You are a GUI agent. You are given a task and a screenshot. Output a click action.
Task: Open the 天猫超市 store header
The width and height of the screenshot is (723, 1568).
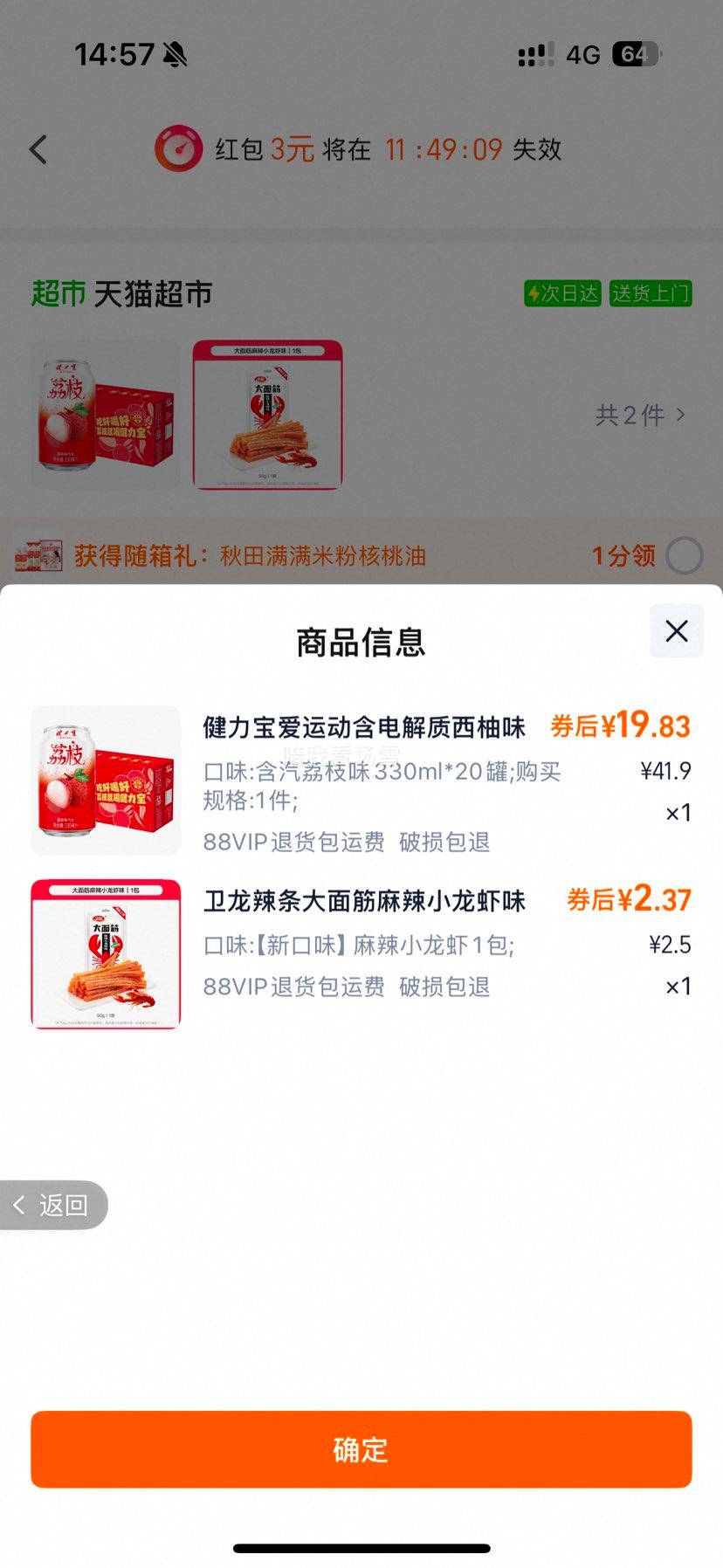coord(152,294)
